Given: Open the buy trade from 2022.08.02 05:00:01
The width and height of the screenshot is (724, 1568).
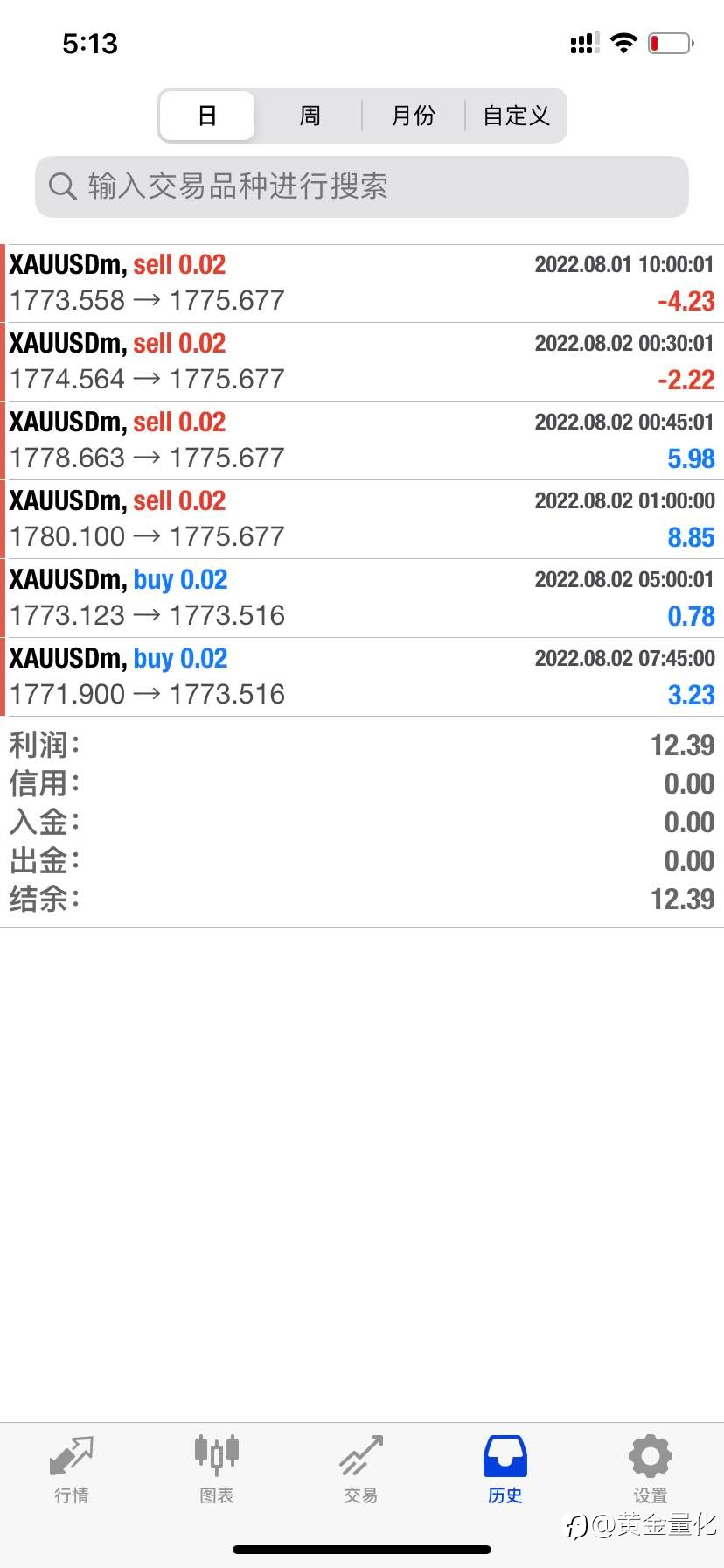Looking at the screenshot, I should [362, 598].
